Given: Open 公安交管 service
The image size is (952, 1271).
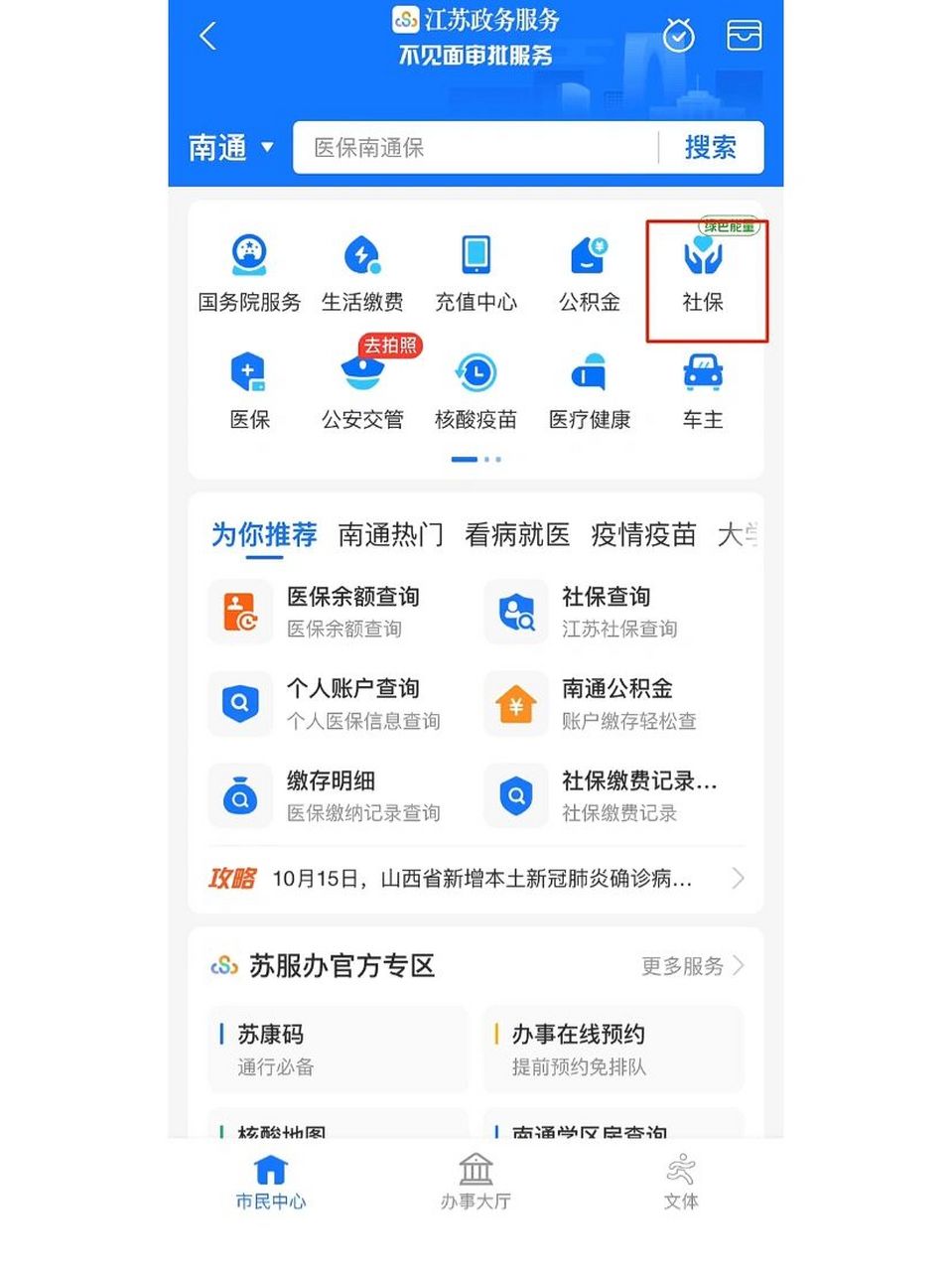Looking at the screenshot, I should click(x=362, y=391).
